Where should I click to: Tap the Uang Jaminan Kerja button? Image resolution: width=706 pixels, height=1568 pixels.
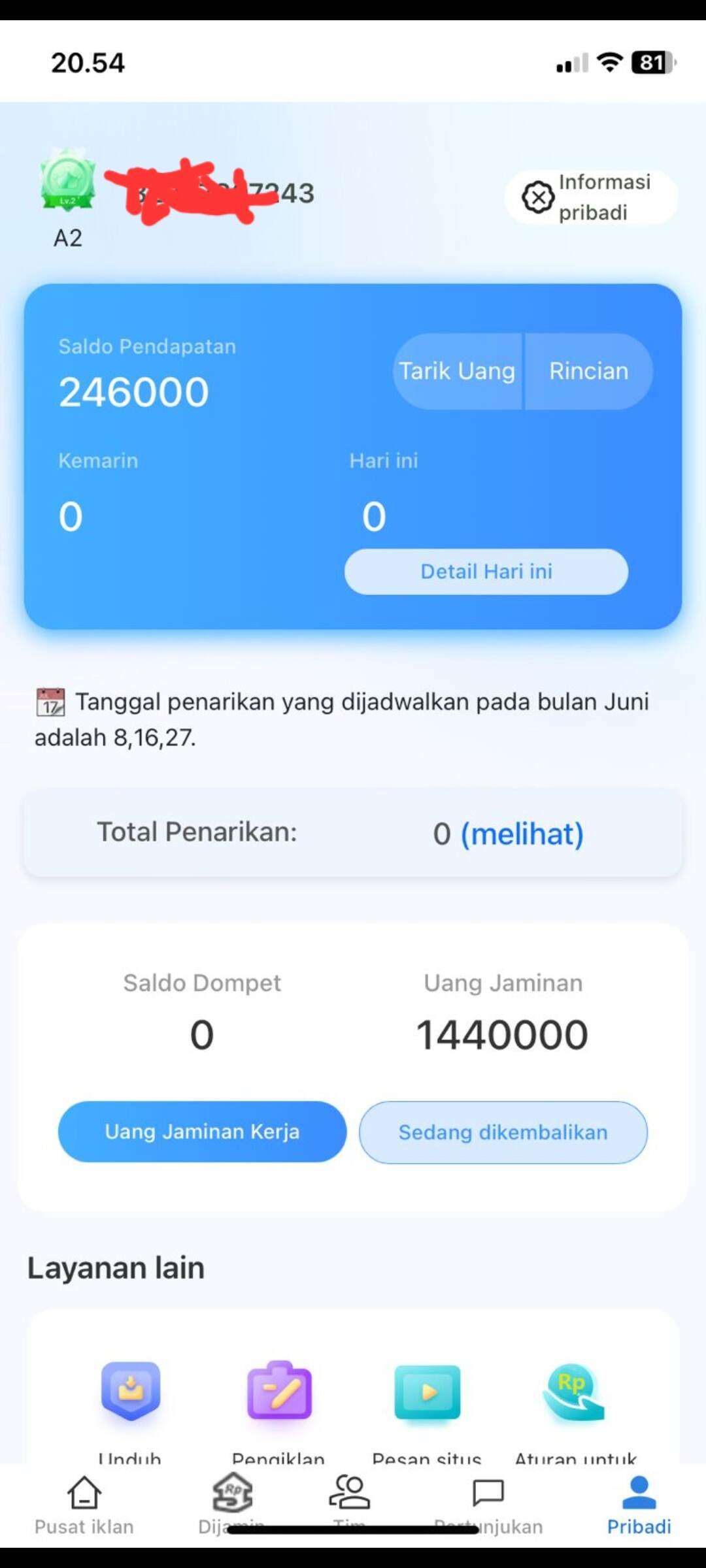click(202, 1132)
